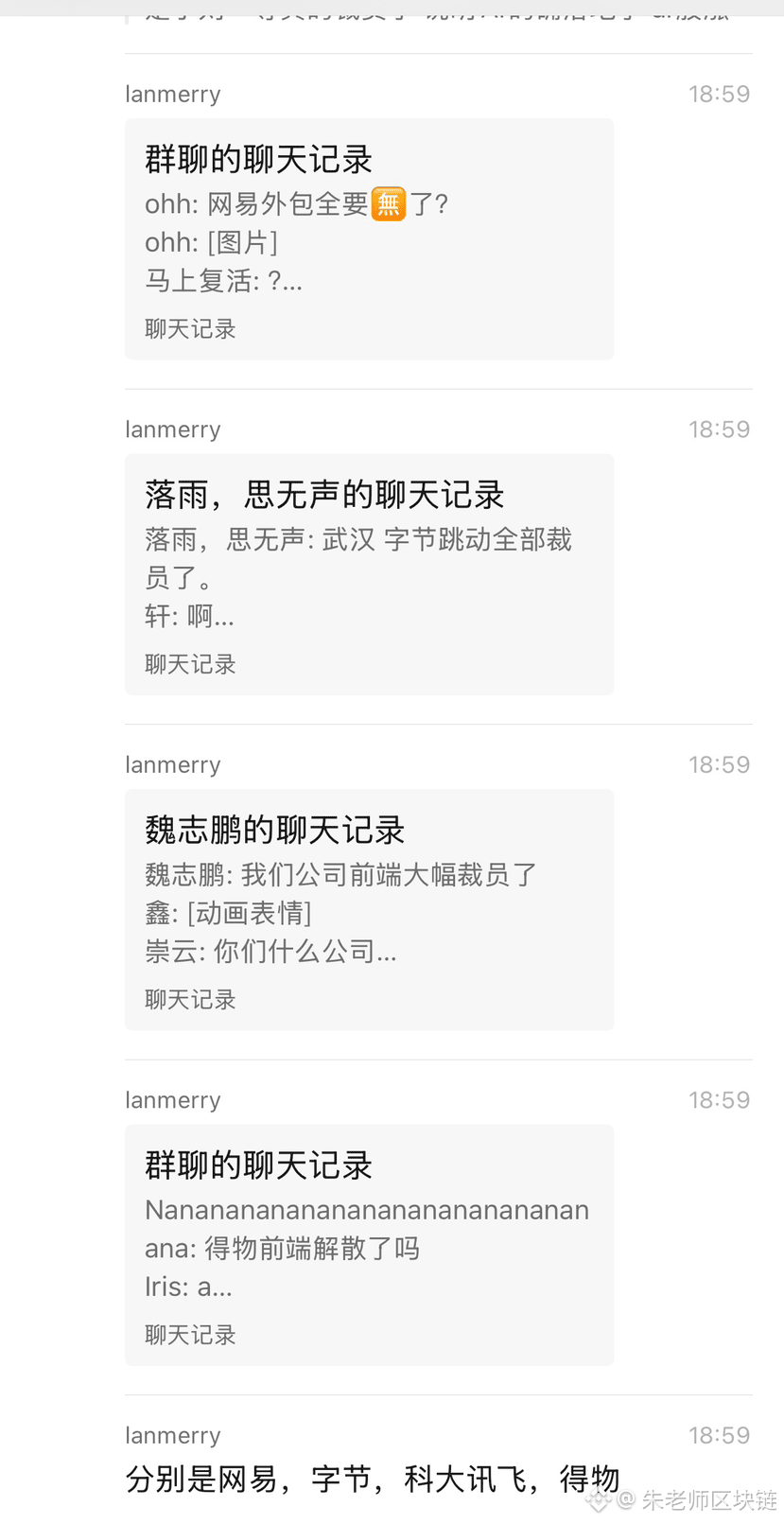Screen dimensions: 784x1524
Task: View 魏志鹏的聊天记录 card
Action: click(369, 909)
